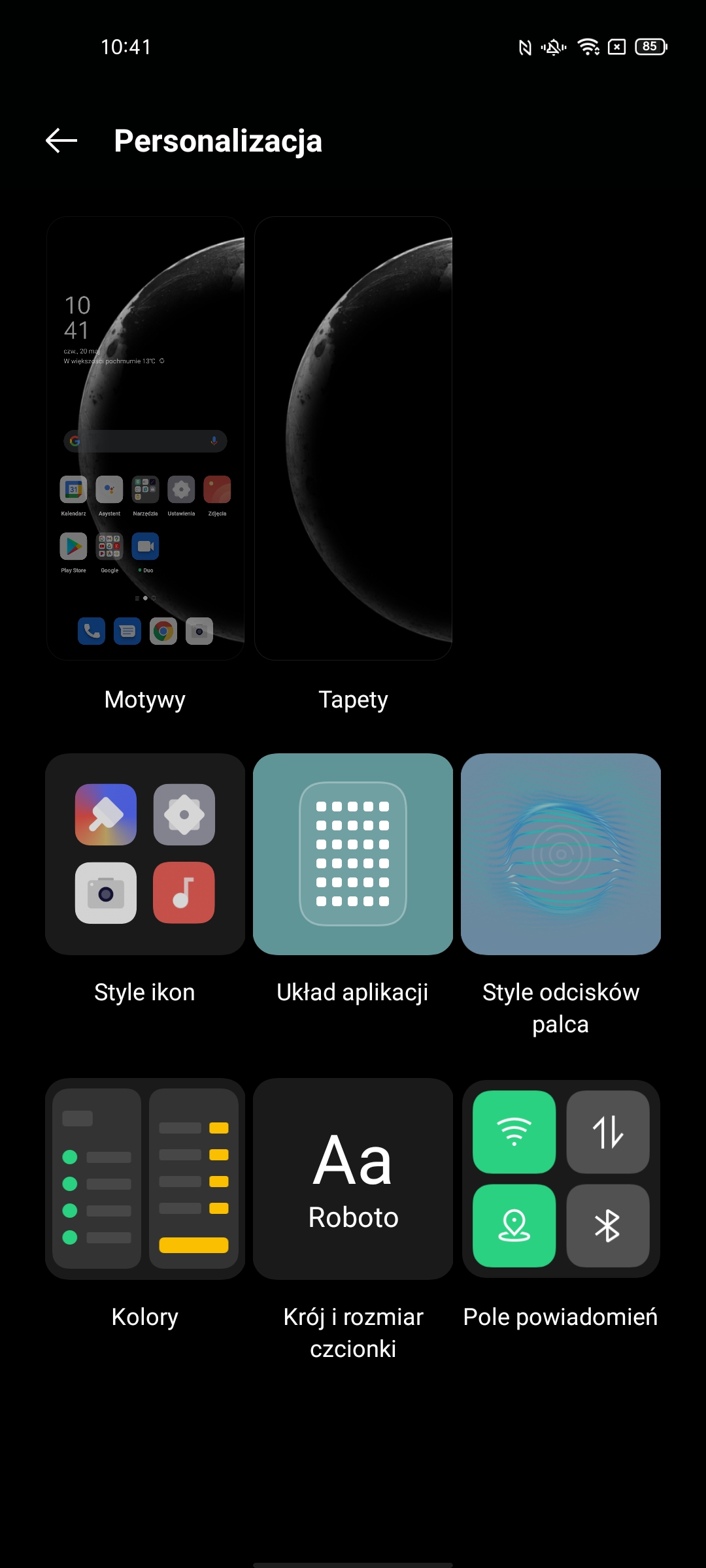
Task: Open the Motywy themes tile
Action: pos(145,438)
